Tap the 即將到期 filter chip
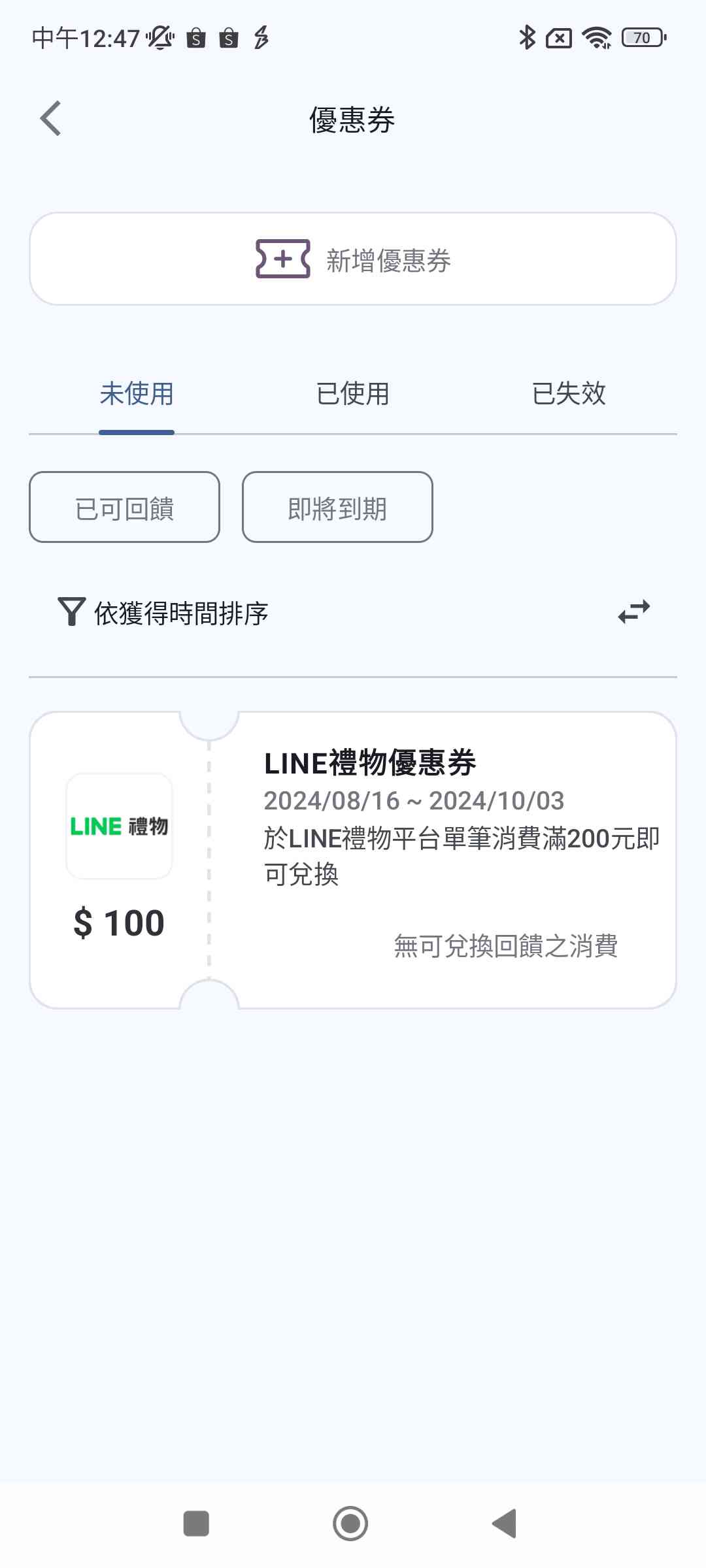The image size is (706, 1568). click(337, 508)
